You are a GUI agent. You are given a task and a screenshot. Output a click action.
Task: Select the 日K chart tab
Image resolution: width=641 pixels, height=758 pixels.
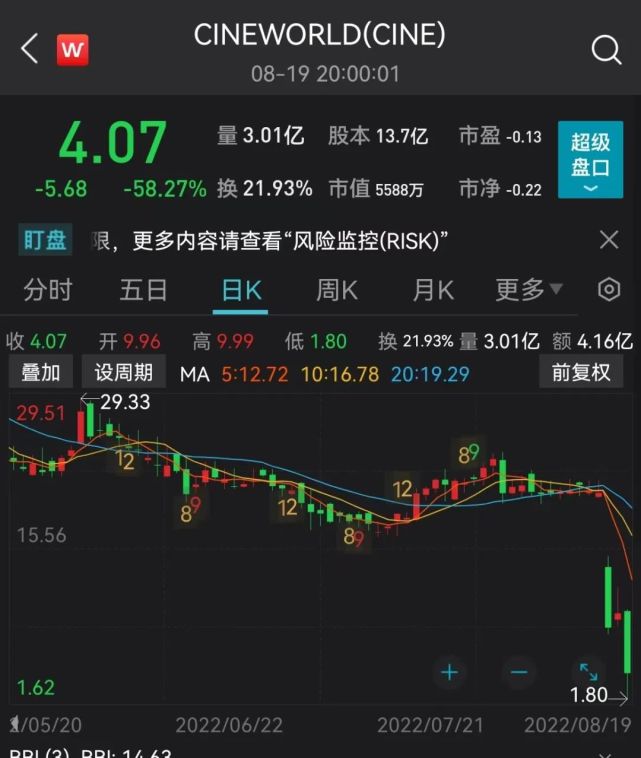241,290
